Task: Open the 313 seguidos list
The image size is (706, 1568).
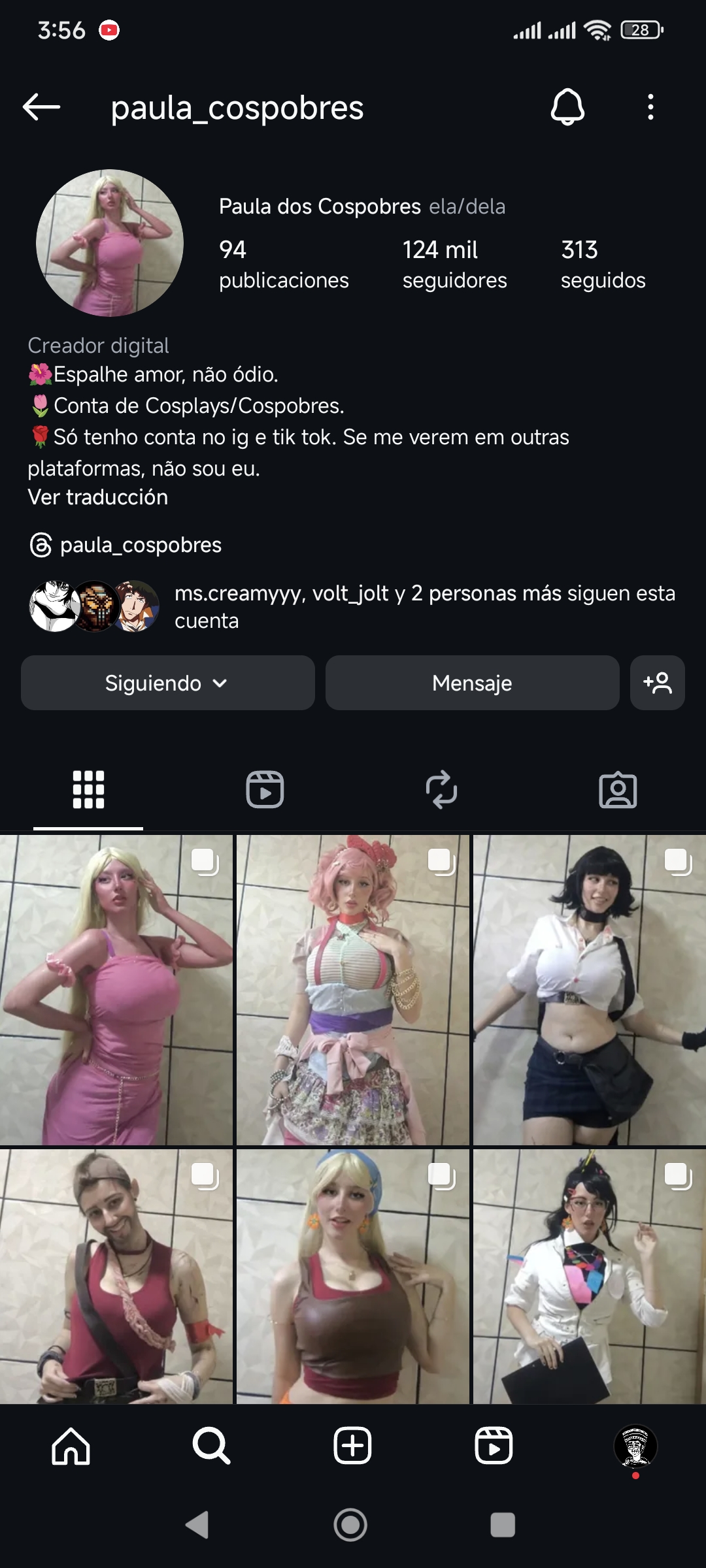Action: (603, 264)
